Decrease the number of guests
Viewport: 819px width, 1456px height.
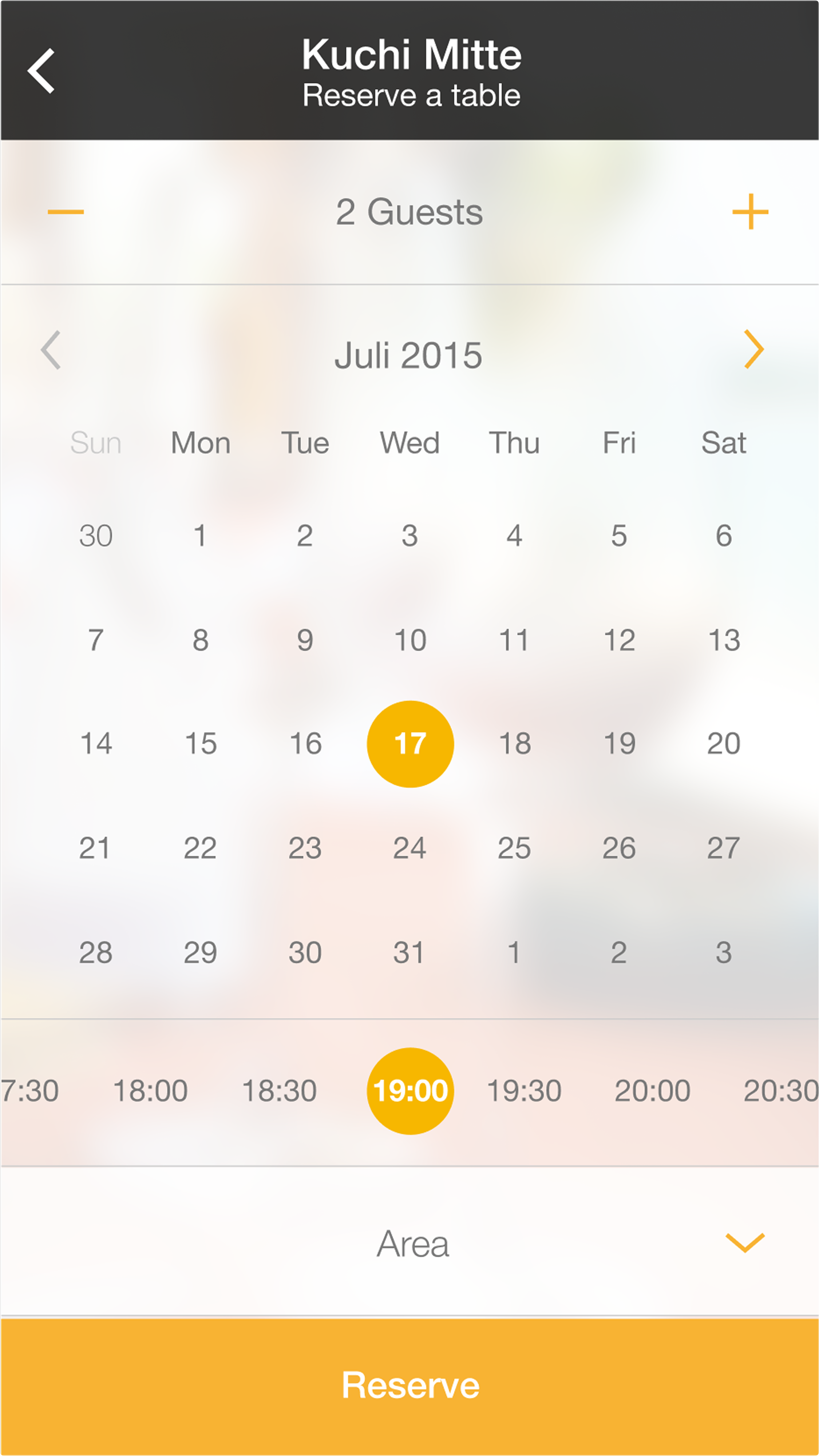(66, 212)
